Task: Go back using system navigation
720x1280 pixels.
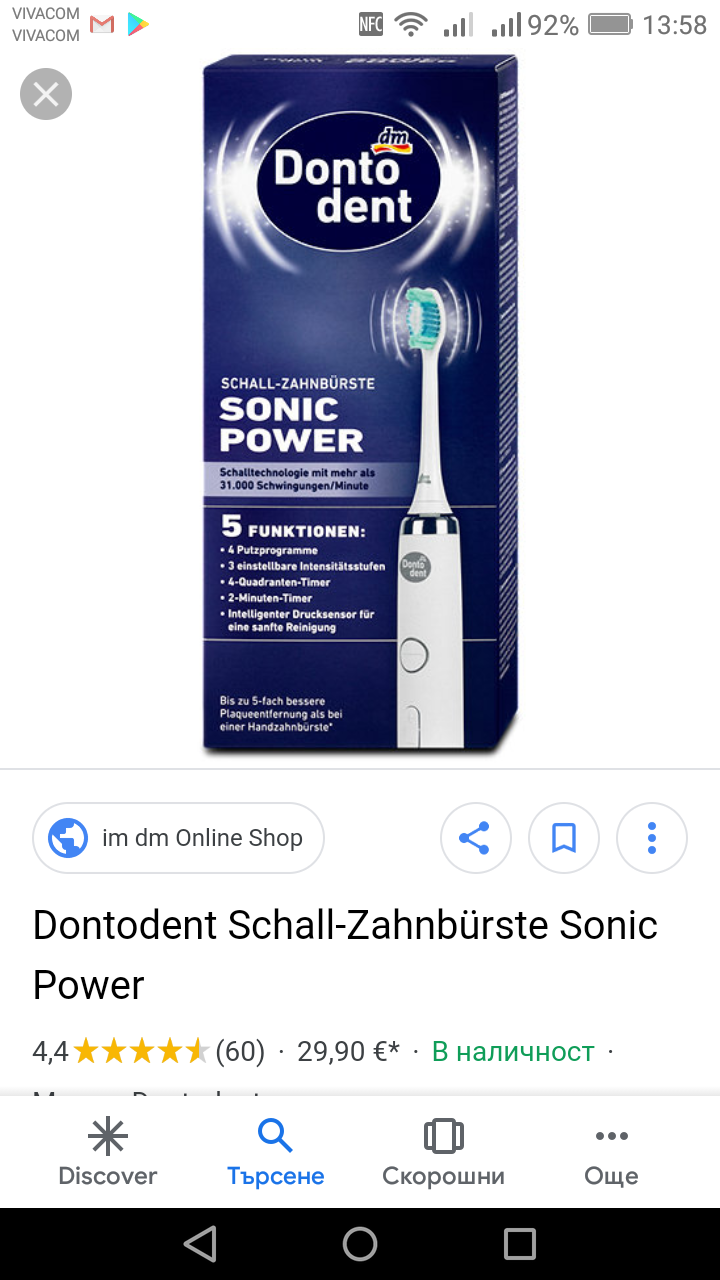Action: click(200, 1244)
